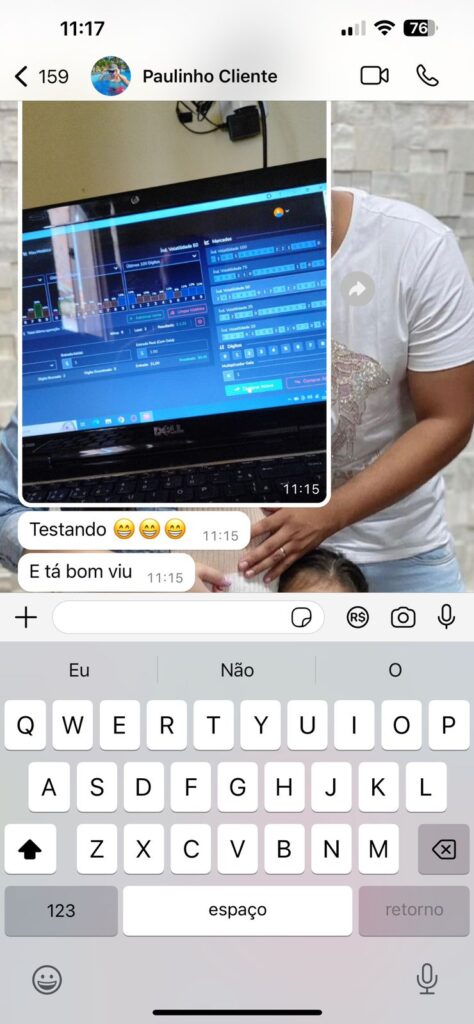Switch the keyboard to the 123 layout

pos(61,910)
